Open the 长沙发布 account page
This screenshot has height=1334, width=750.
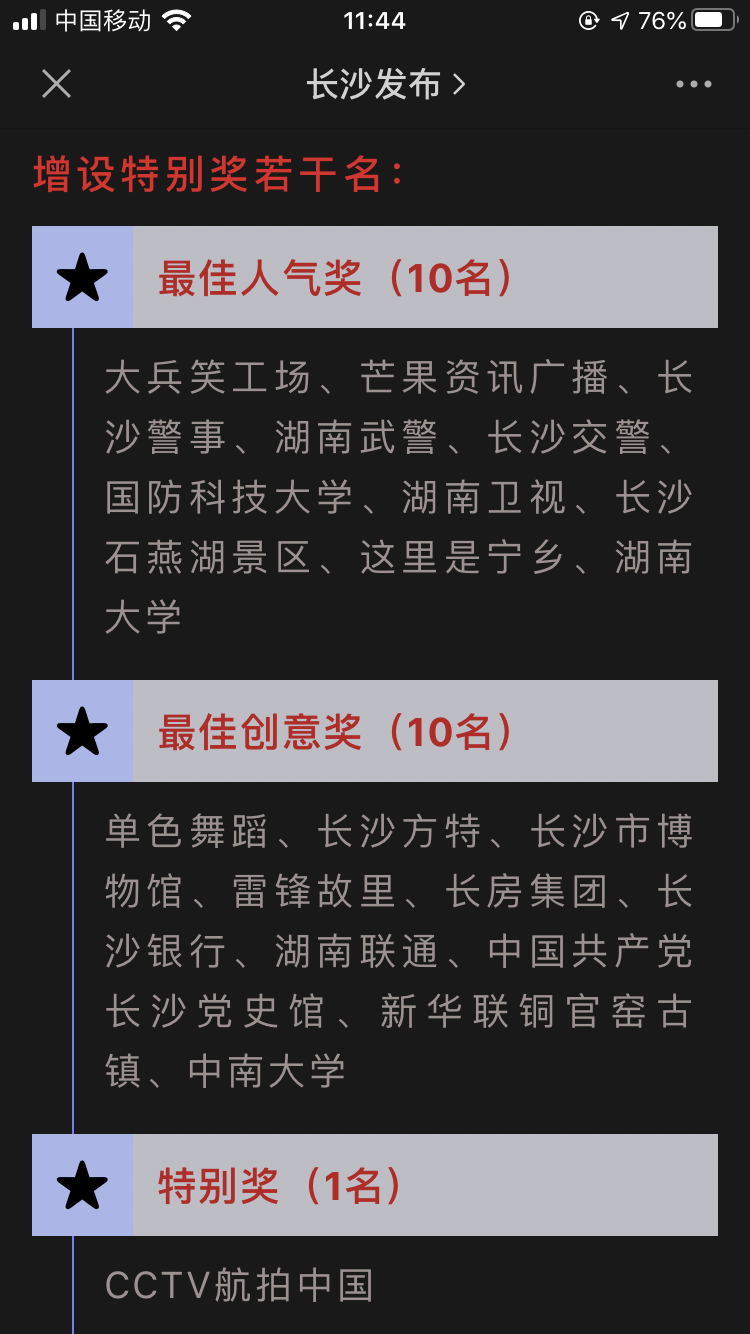click(385, 85)
